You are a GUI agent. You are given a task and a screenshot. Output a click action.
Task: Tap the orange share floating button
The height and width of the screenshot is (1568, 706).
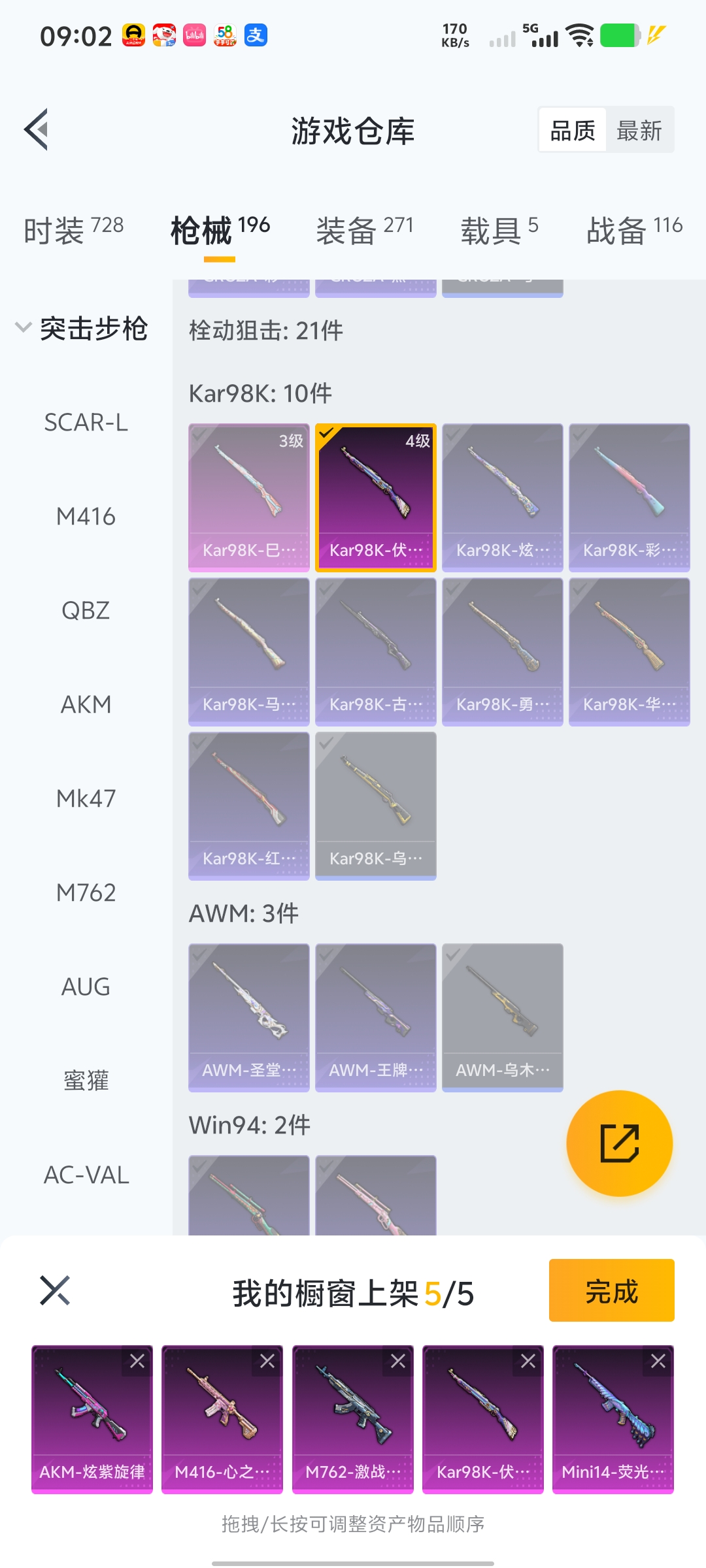point(619,1143)
